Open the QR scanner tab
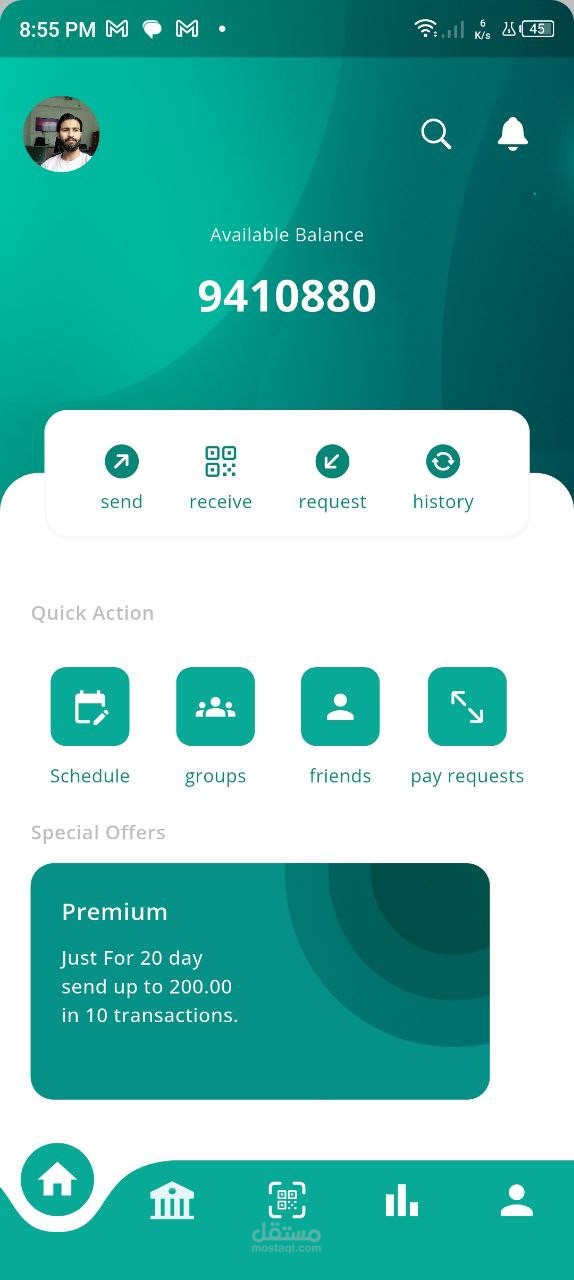 click(287, 1200)
